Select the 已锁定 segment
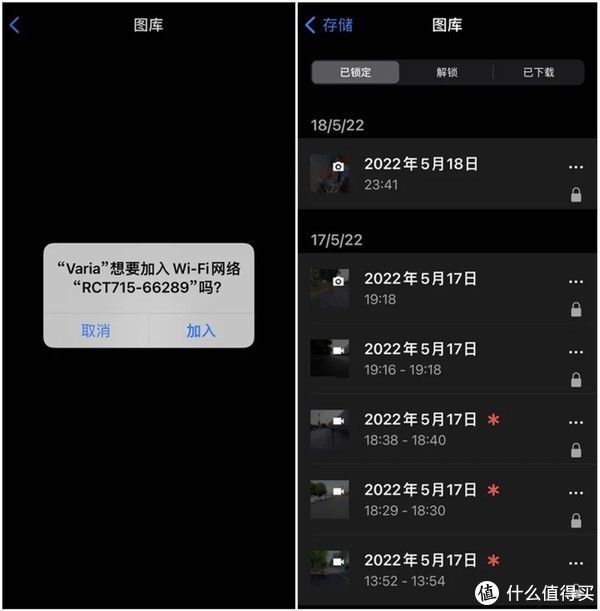This screenshot has height=611, width=600. click(x=355, y=73)
